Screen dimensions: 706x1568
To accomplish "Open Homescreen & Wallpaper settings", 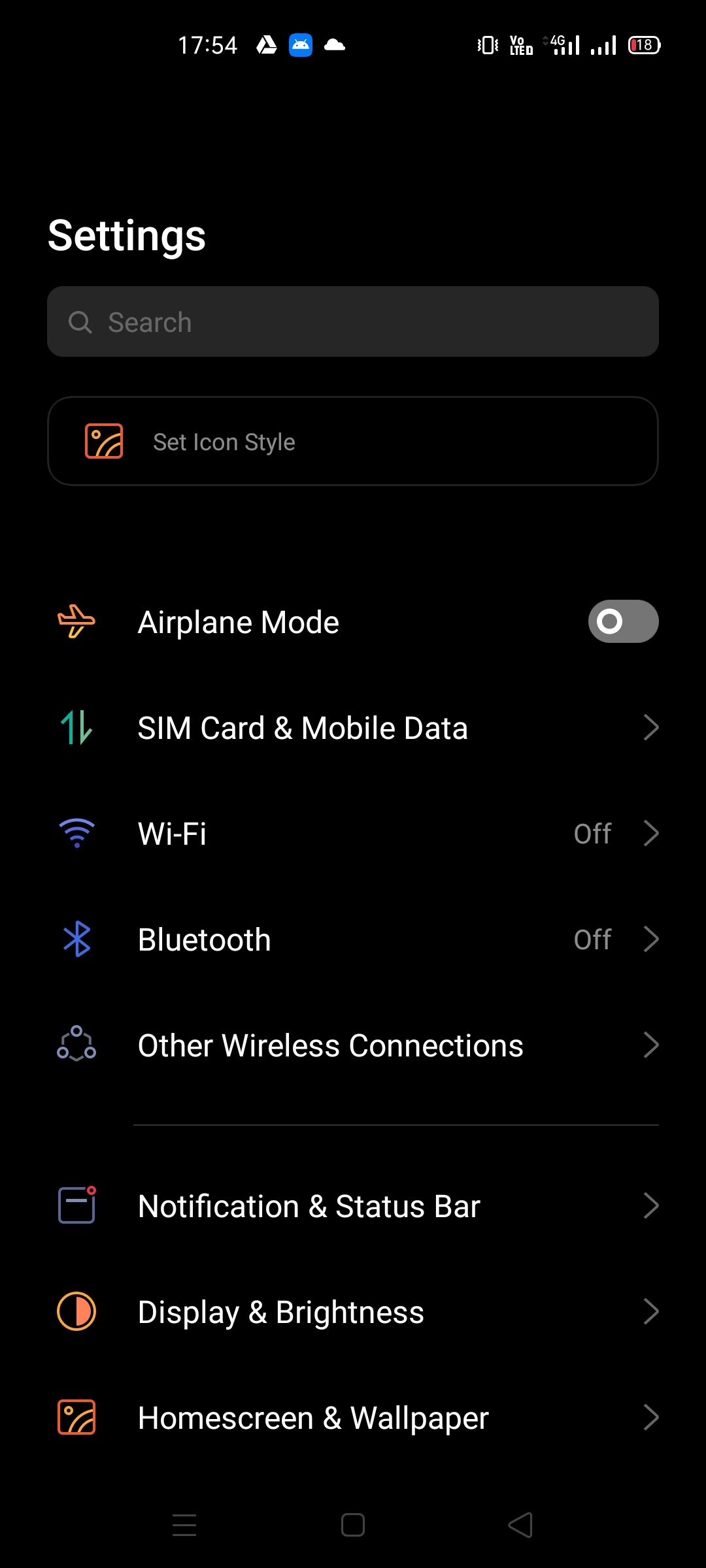I will point(353,1418).
